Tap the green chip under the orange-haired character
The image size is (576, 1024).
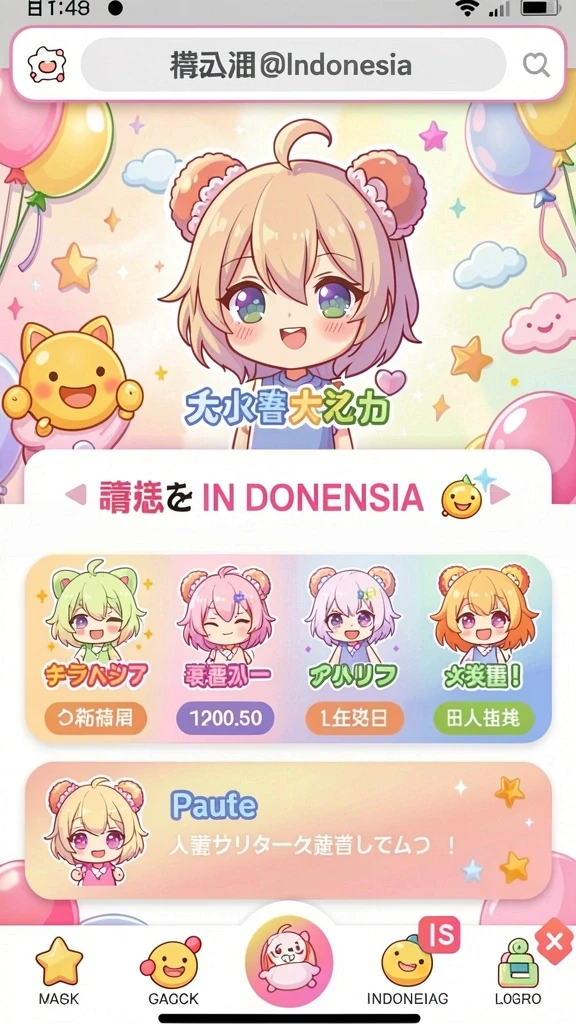pyautogui.click(x=484, y=719)
